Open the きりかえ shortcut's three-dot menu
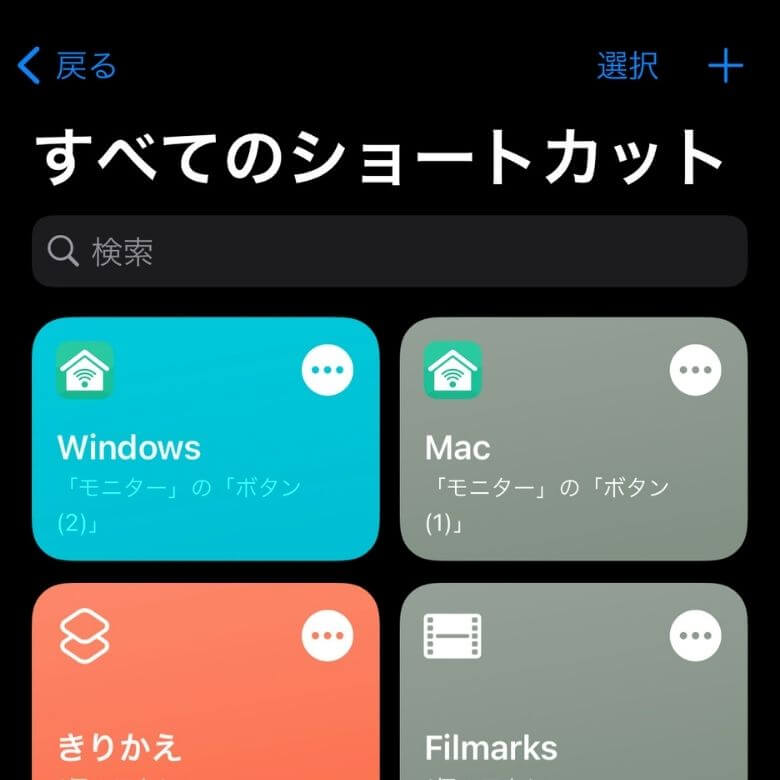Viewport: 780px width, 780px height. [327, 635]
